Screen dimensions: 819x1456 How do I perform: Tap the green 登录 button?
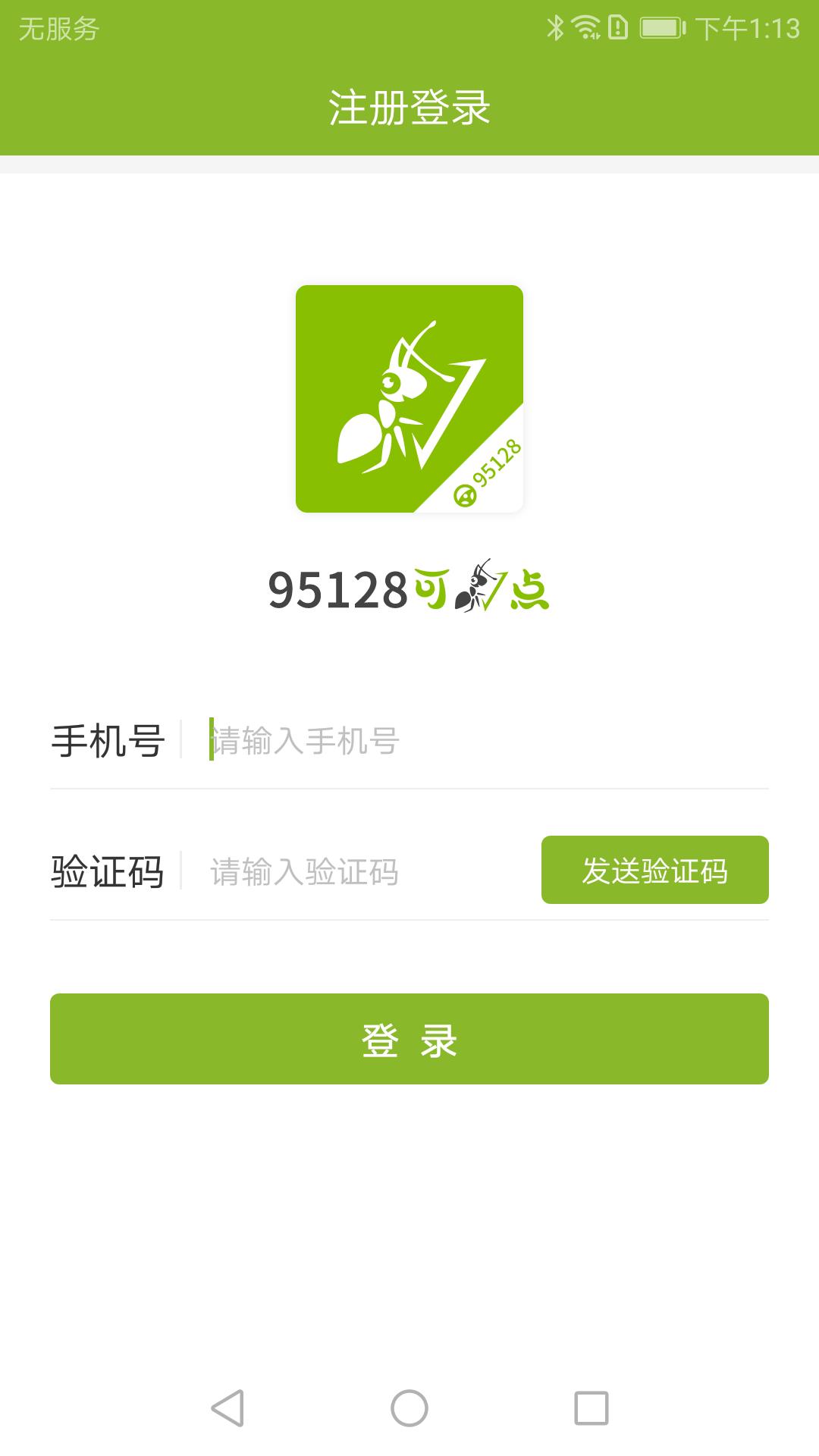[409, 1039]
